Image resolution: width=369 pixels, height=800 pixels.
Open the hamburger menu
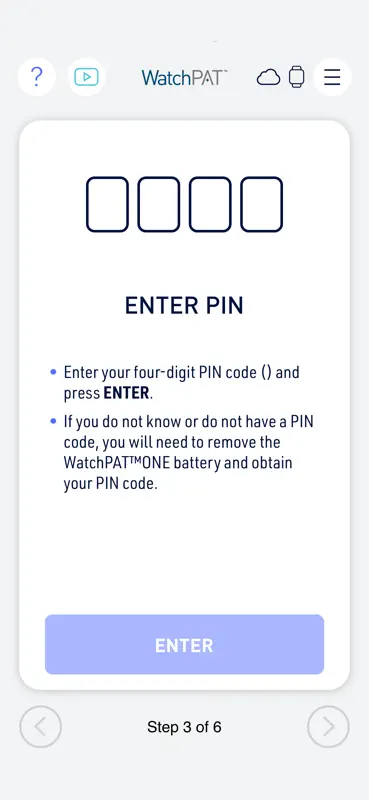(332, 77)
